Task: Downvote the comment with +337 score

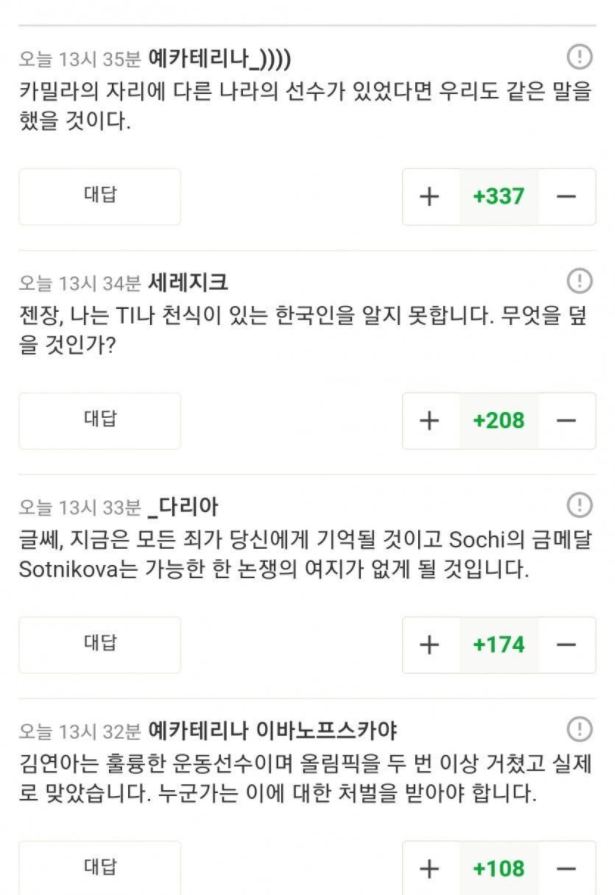Action: 566,196
